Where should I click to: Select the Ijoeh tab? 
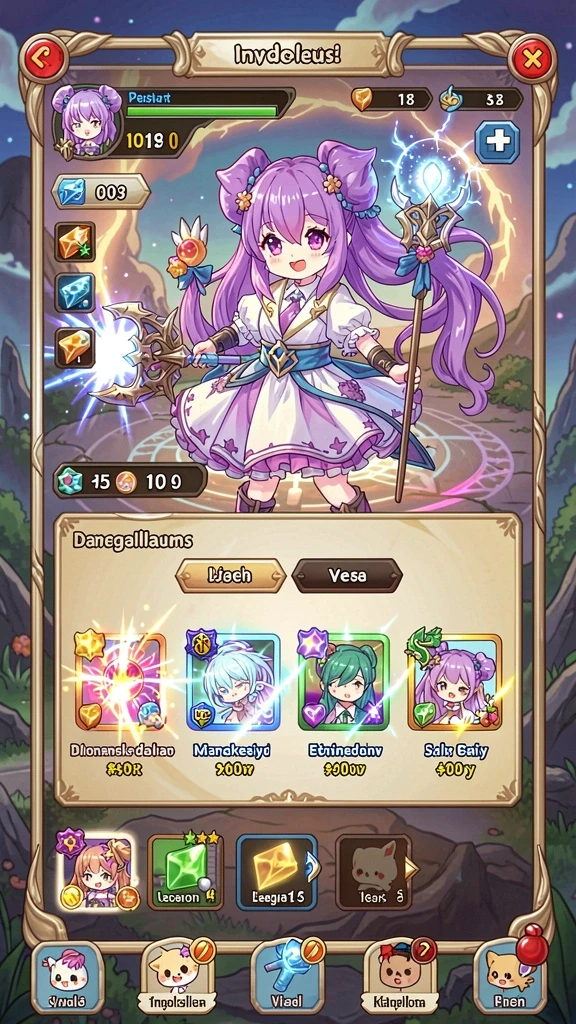click(231, 575)
